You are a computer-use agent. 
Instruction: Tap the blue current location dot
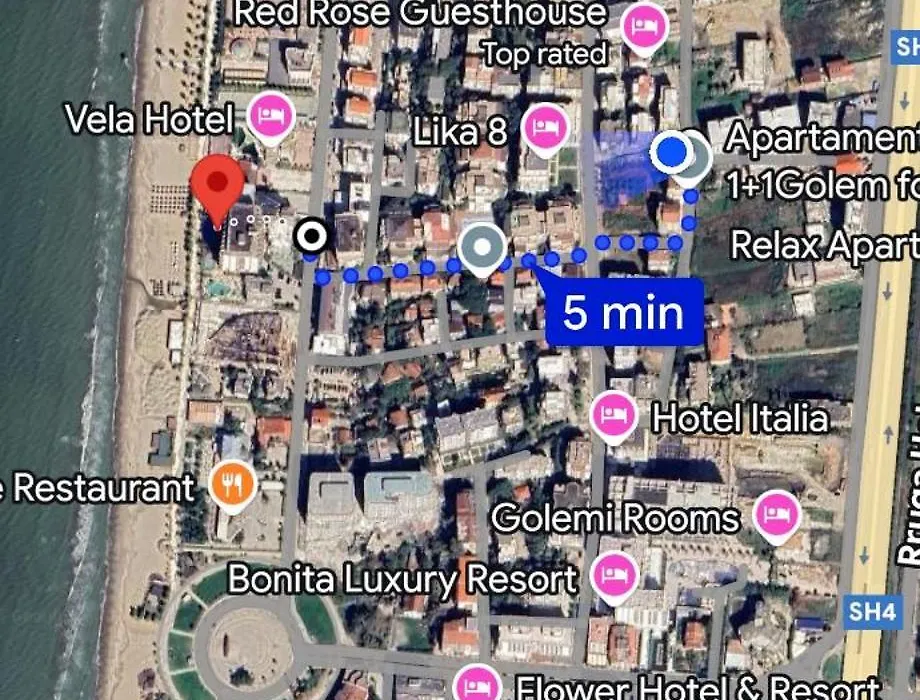click(671, 152)
